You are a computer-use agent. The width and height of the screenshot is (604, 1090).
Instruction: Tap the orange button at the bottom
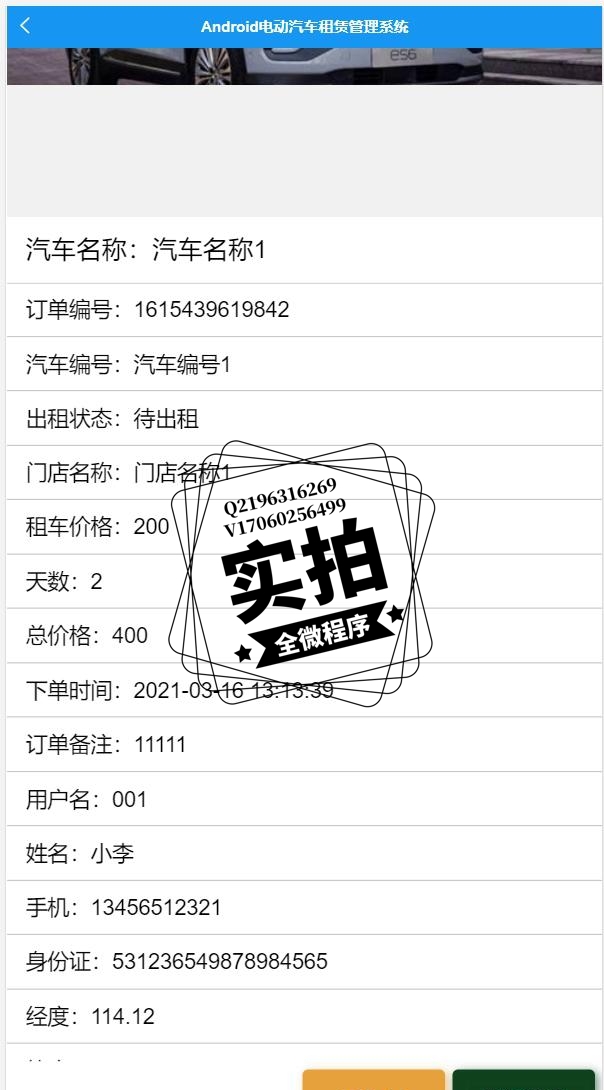[373, 1080]
